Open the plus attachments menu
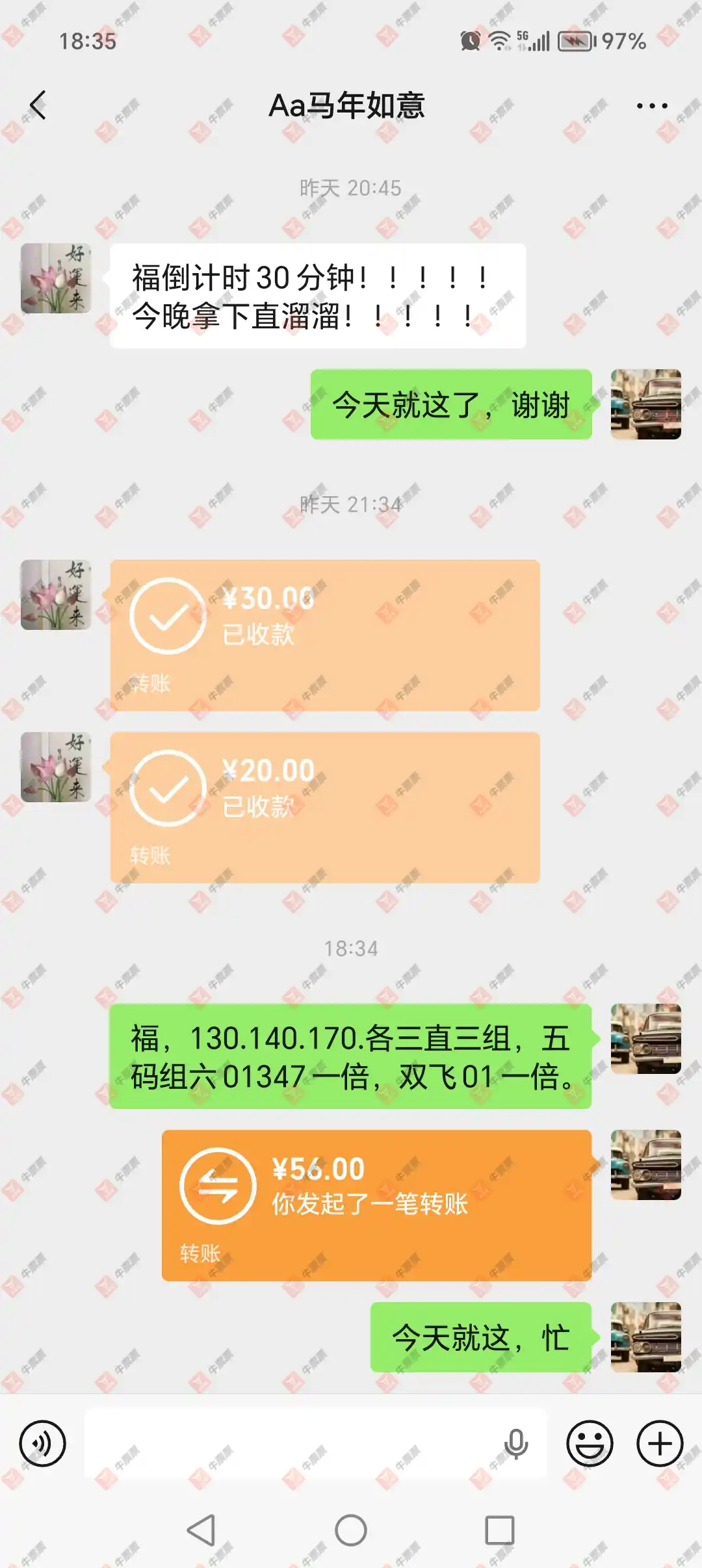This screenshot has height=1568, width=702. [x=660, y=1444]
